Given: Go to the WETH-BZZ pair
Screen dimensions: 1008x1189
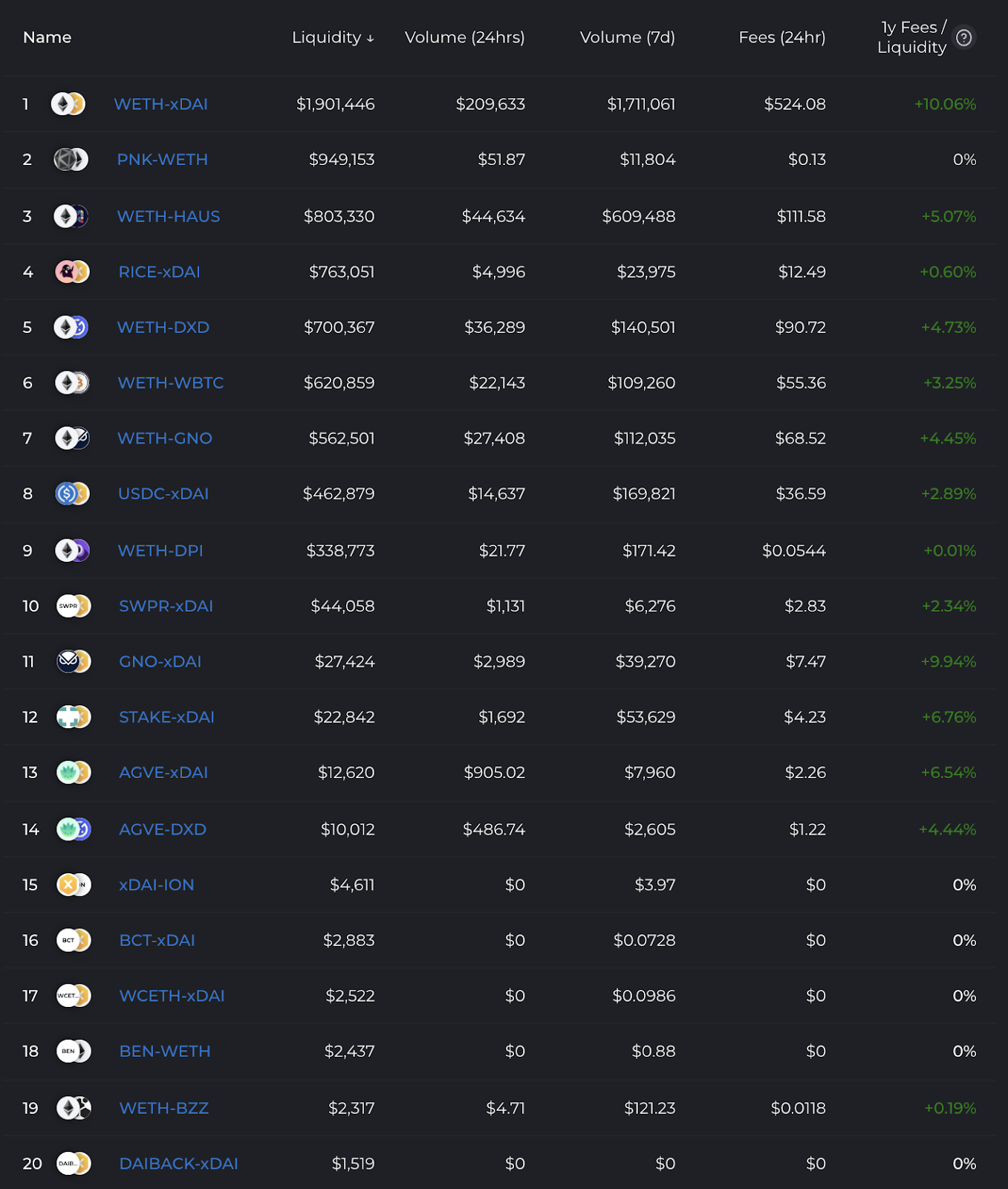Looking at the screenshot, I should [163, 1108].
